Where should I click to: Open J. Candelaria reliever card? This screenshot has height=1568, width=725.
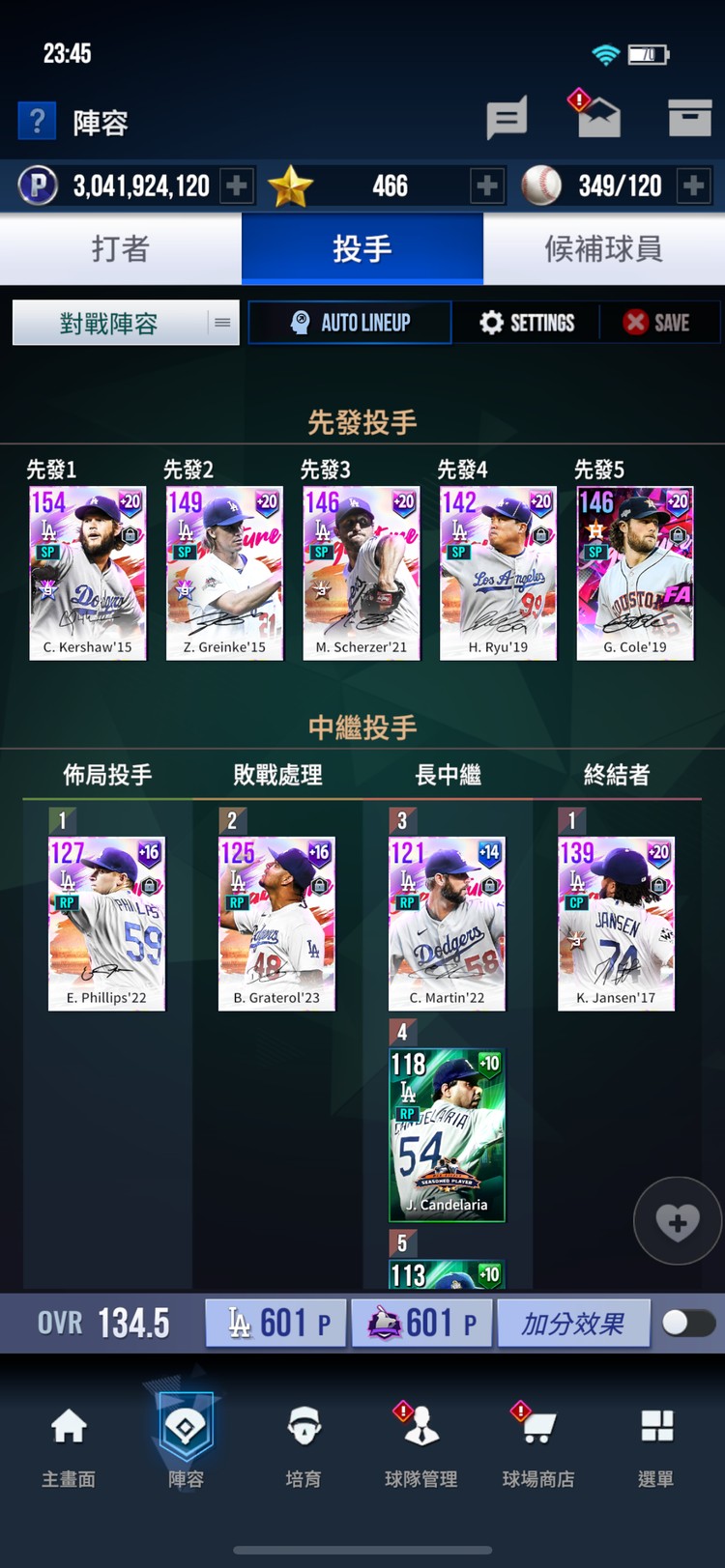point(447,1135)
